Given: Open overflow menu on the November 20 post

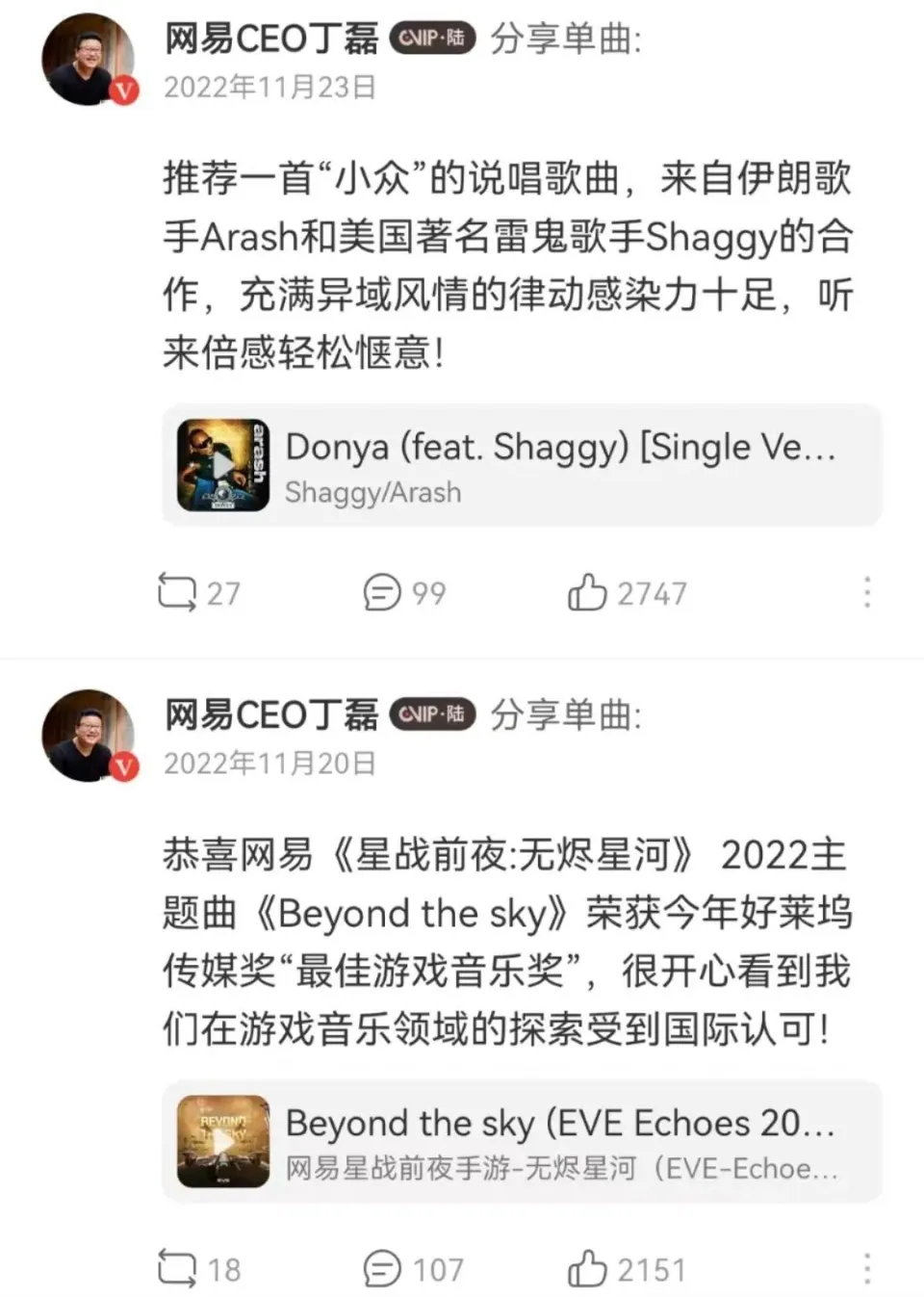Looking at the screenshot, I should coord(867,1268).
